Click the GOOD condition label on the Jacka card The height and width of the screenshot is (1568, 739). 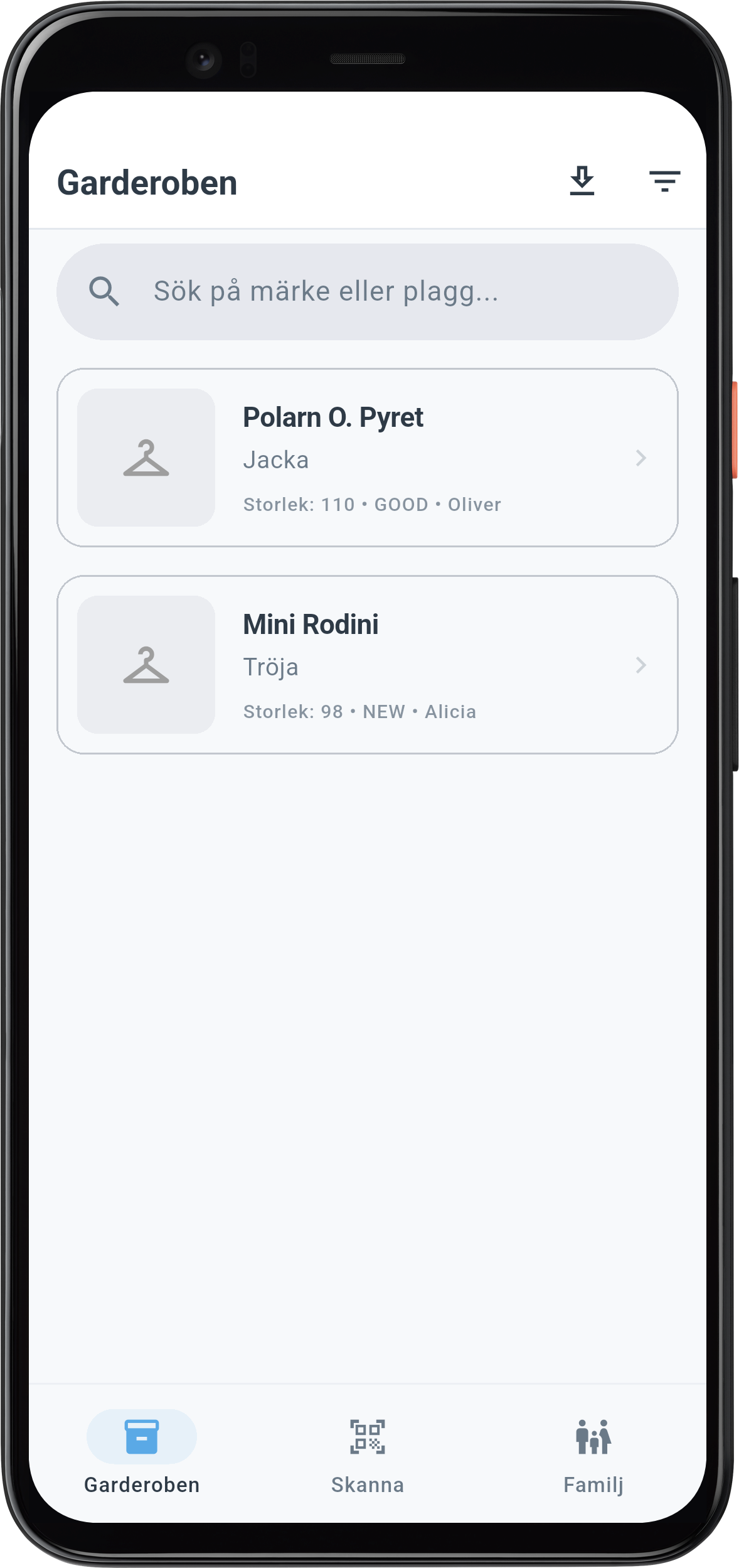403,504
